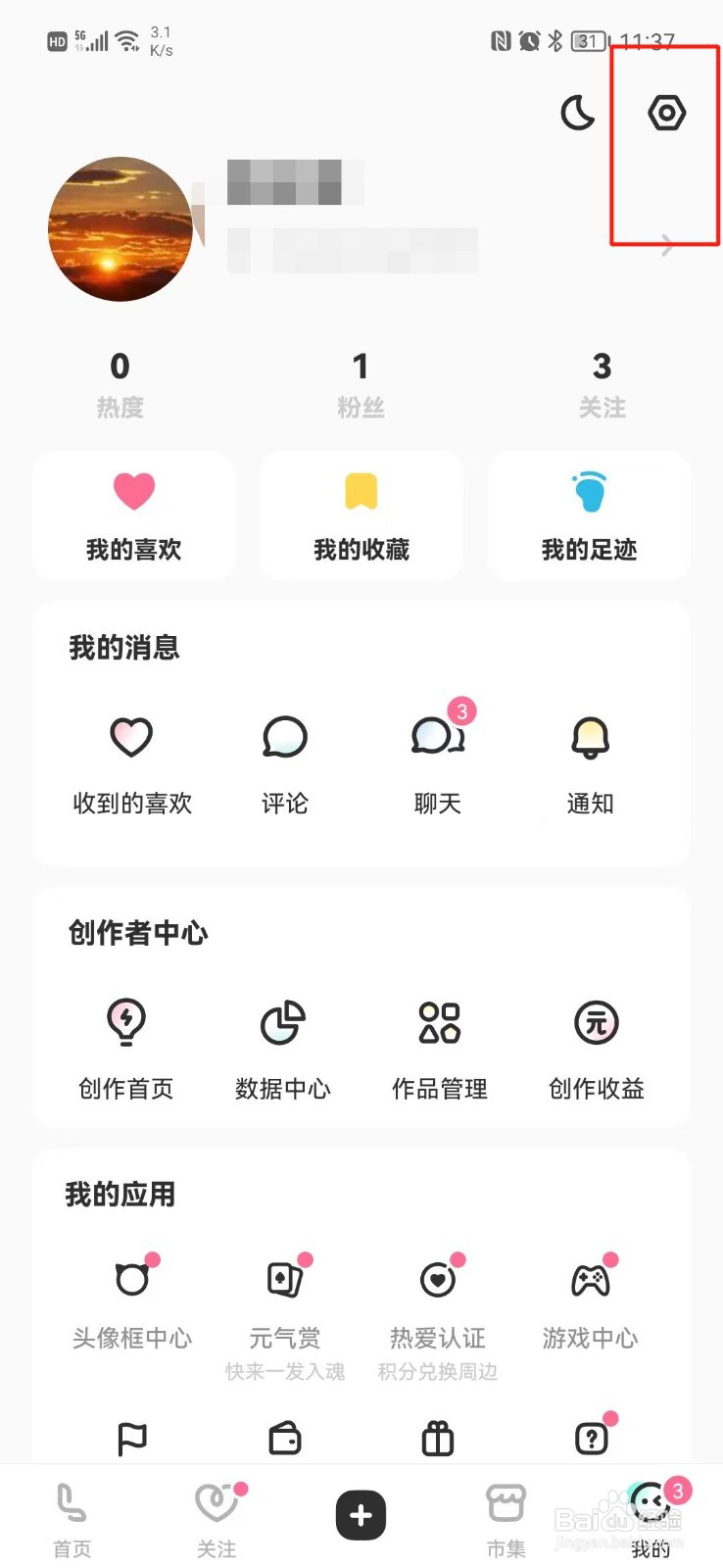Viewport: 723px width, 1568px height.
Task: View 创作收益
Action: 597,1047
